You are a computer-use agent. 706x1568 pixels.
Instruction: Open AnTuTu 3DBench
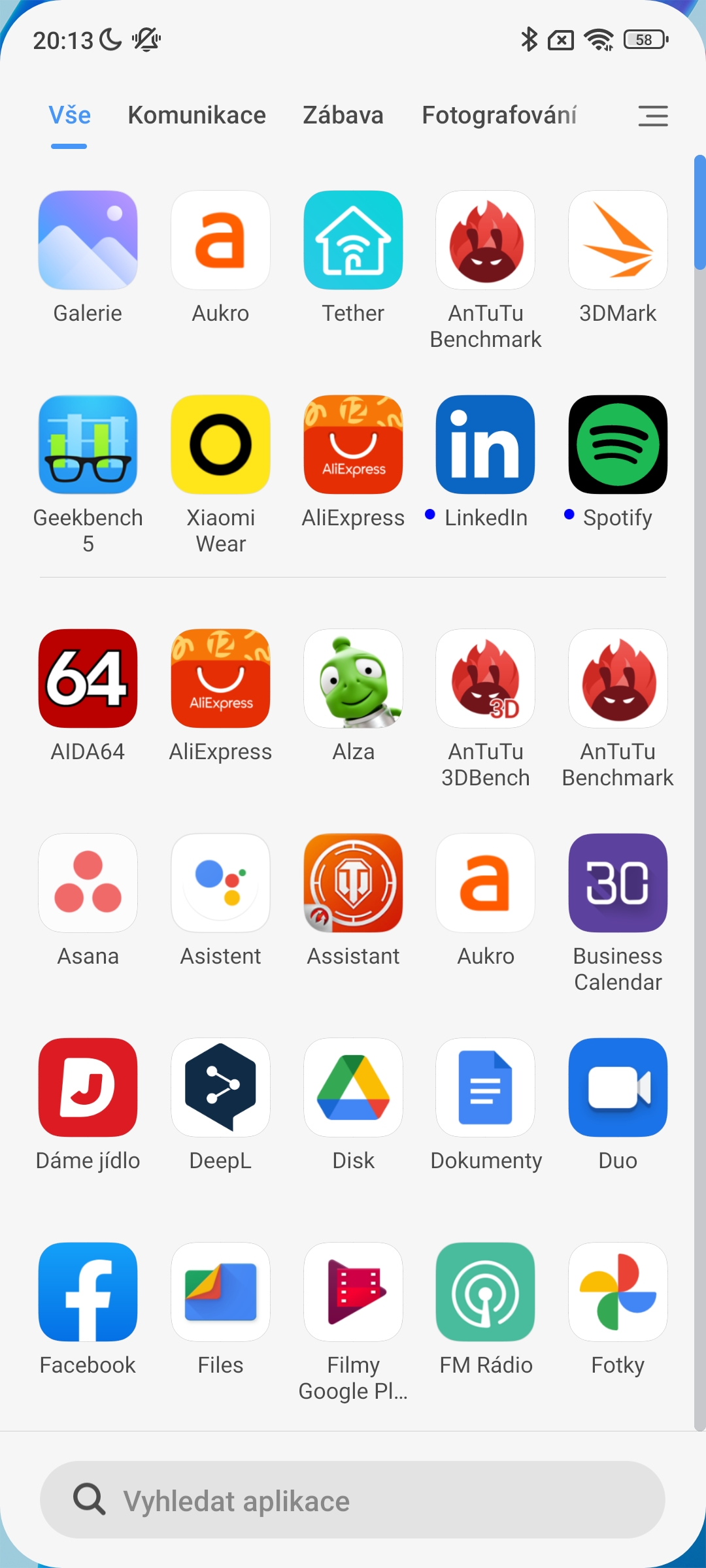(x=485, y=679)
